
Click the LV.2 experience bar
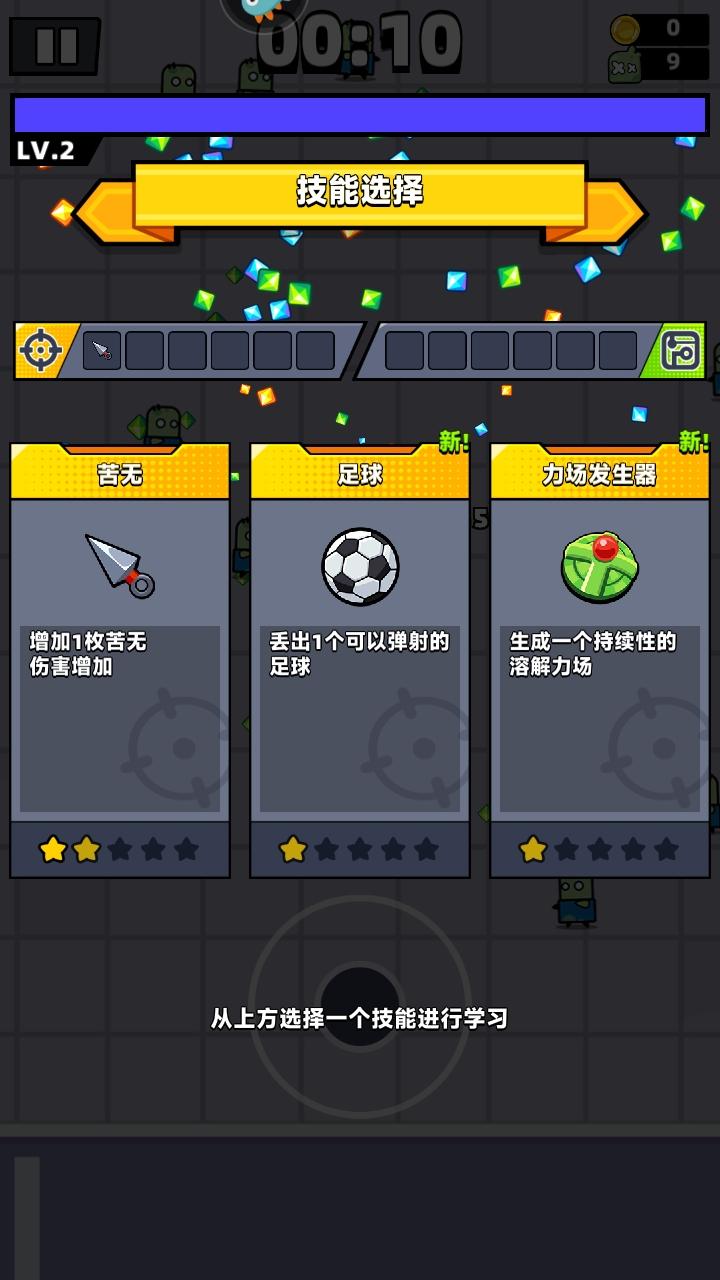pyautogui.click(x=360, y=116)
